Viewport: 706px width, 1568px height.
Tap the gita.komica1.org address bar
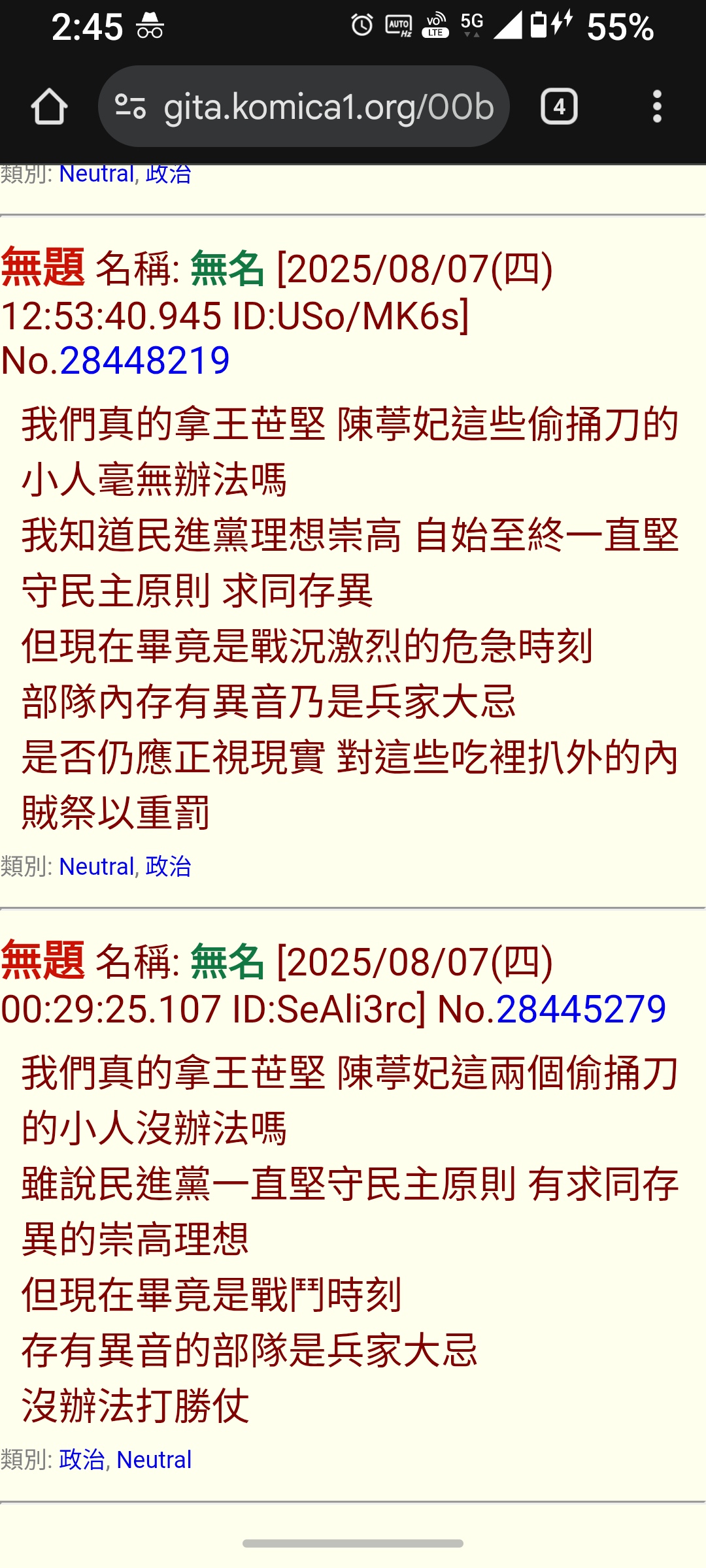coord(304,106)
